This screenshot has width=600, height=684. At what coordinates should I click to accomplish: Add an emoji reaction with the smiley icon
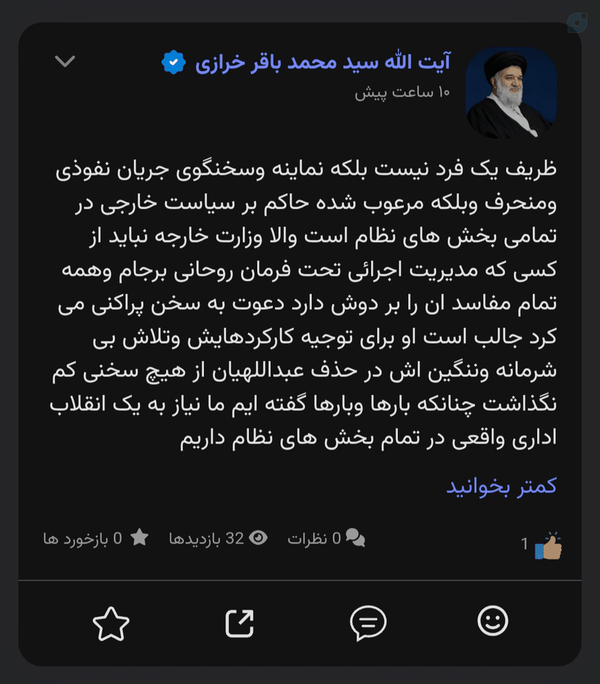pos(493,621)
